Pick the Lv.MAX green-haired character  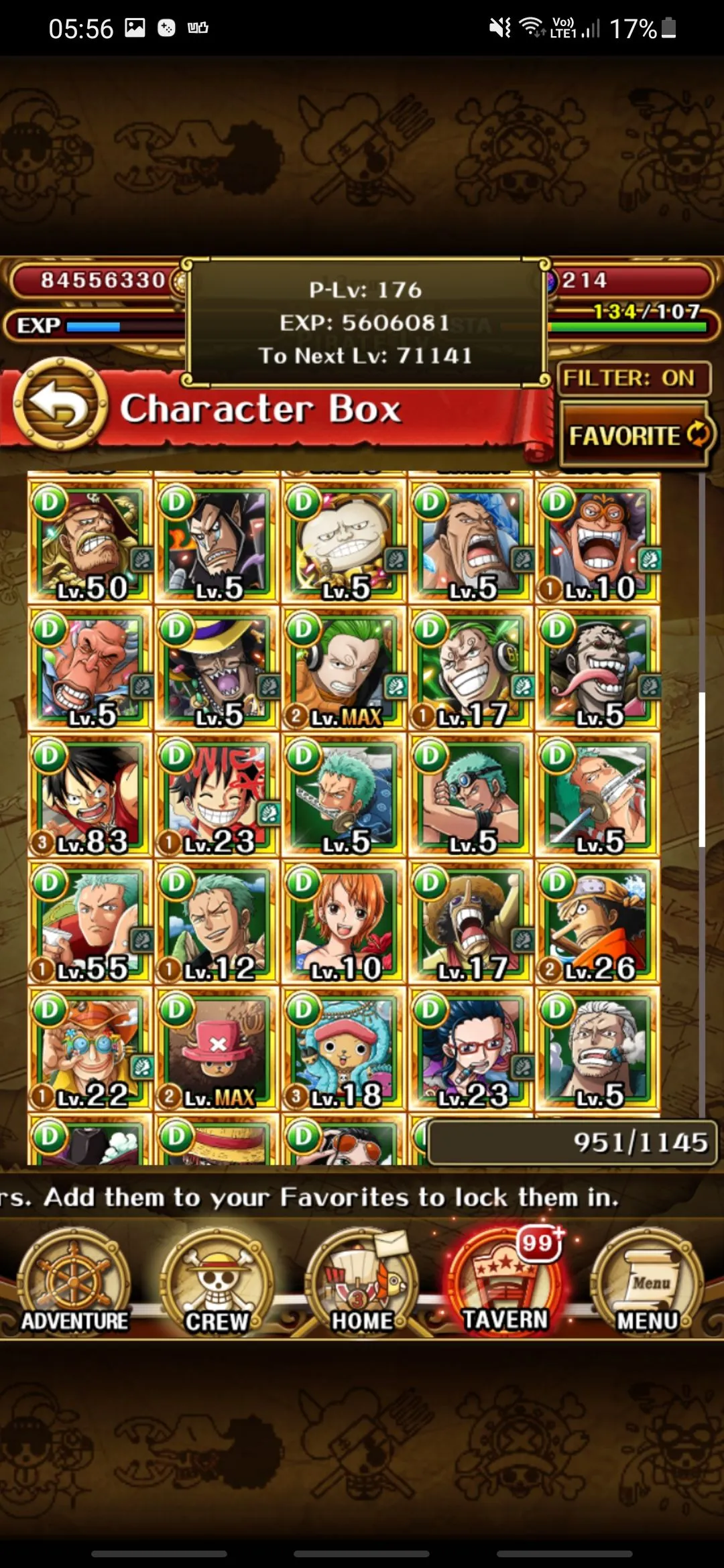344,668
